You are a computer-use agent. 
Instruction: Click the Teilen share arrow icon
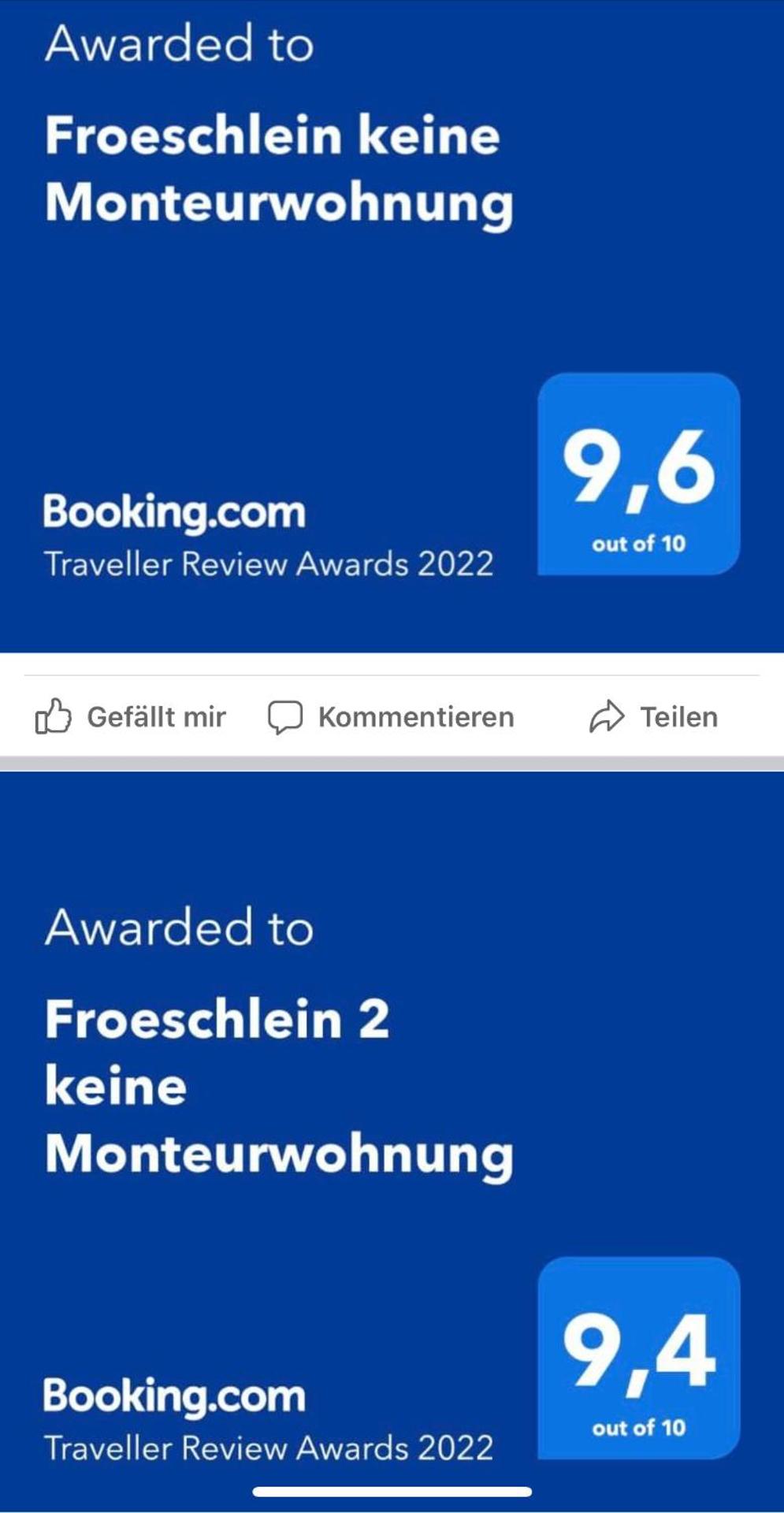point(607,716)
